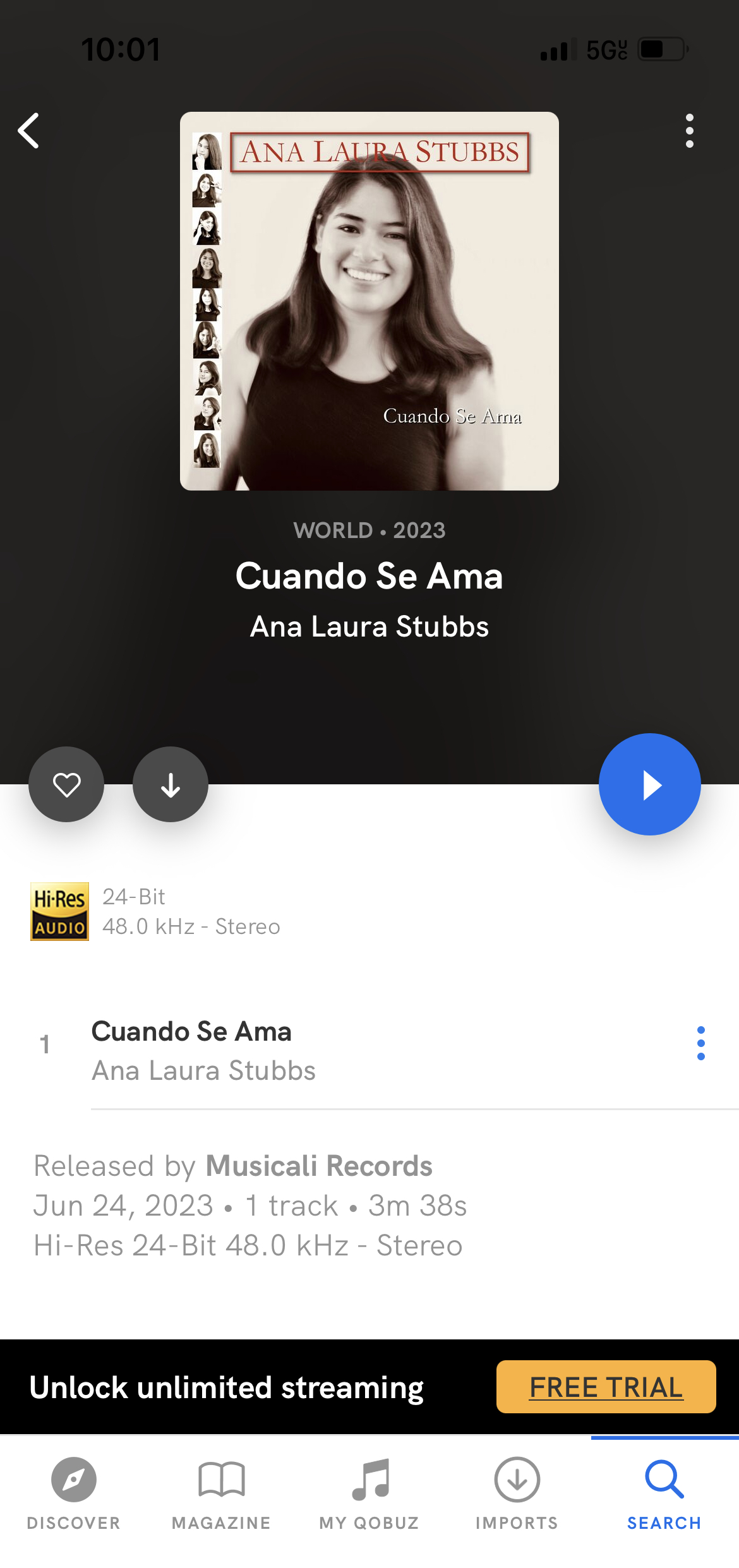The width and height of the screenshot is (739, 1568).
Task: View artist Ana Laura Stubbs under album title
Action: coord(369,626)
